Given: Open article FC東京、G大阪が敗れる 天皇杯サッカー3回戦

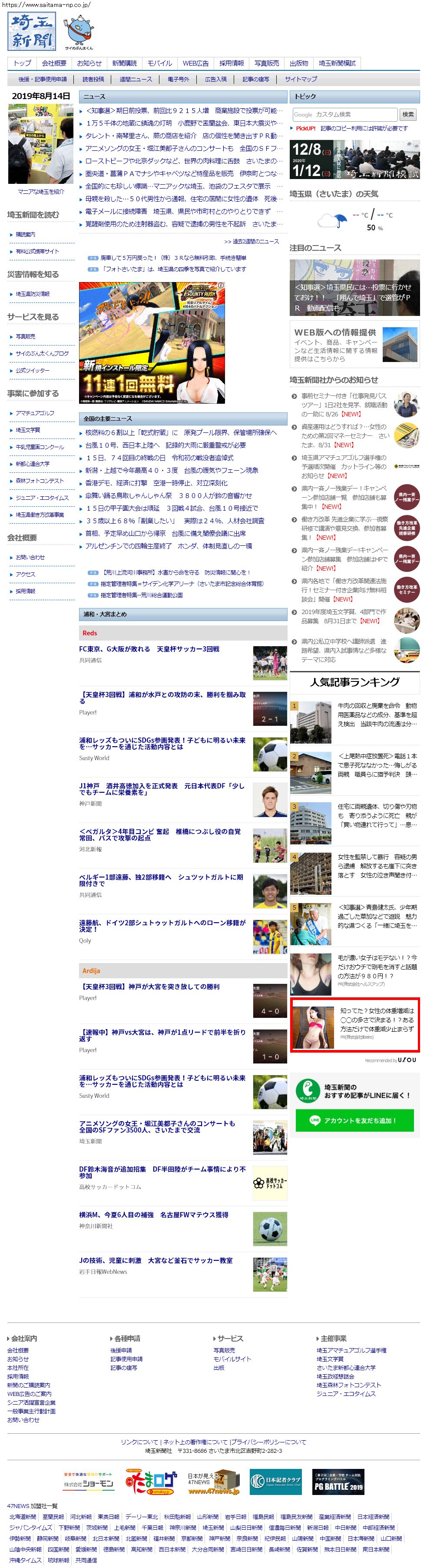Looking at the screenshot, I should (149, 649).
